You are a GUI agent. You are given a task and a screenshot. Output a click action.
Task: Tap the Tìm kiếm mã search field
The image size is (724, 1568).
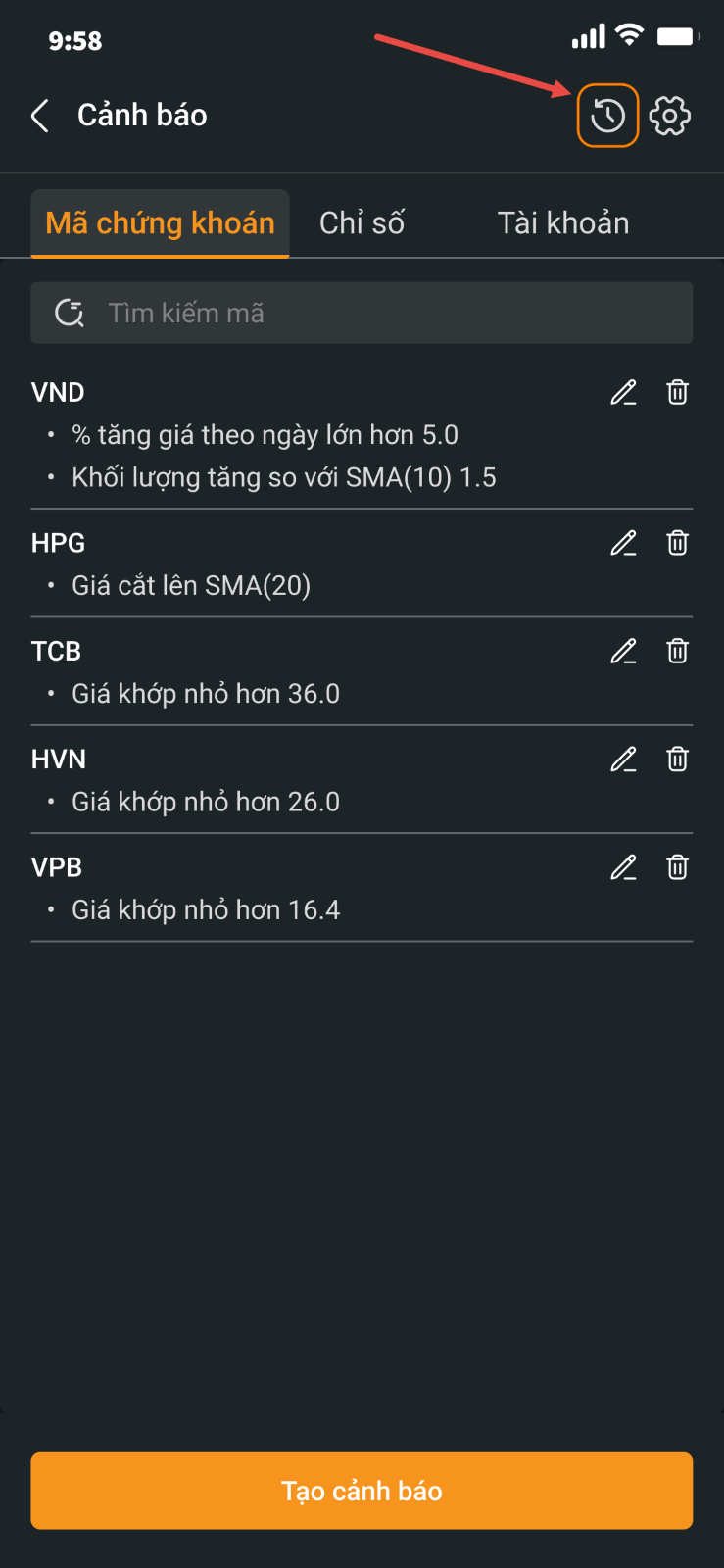[362, 313]
